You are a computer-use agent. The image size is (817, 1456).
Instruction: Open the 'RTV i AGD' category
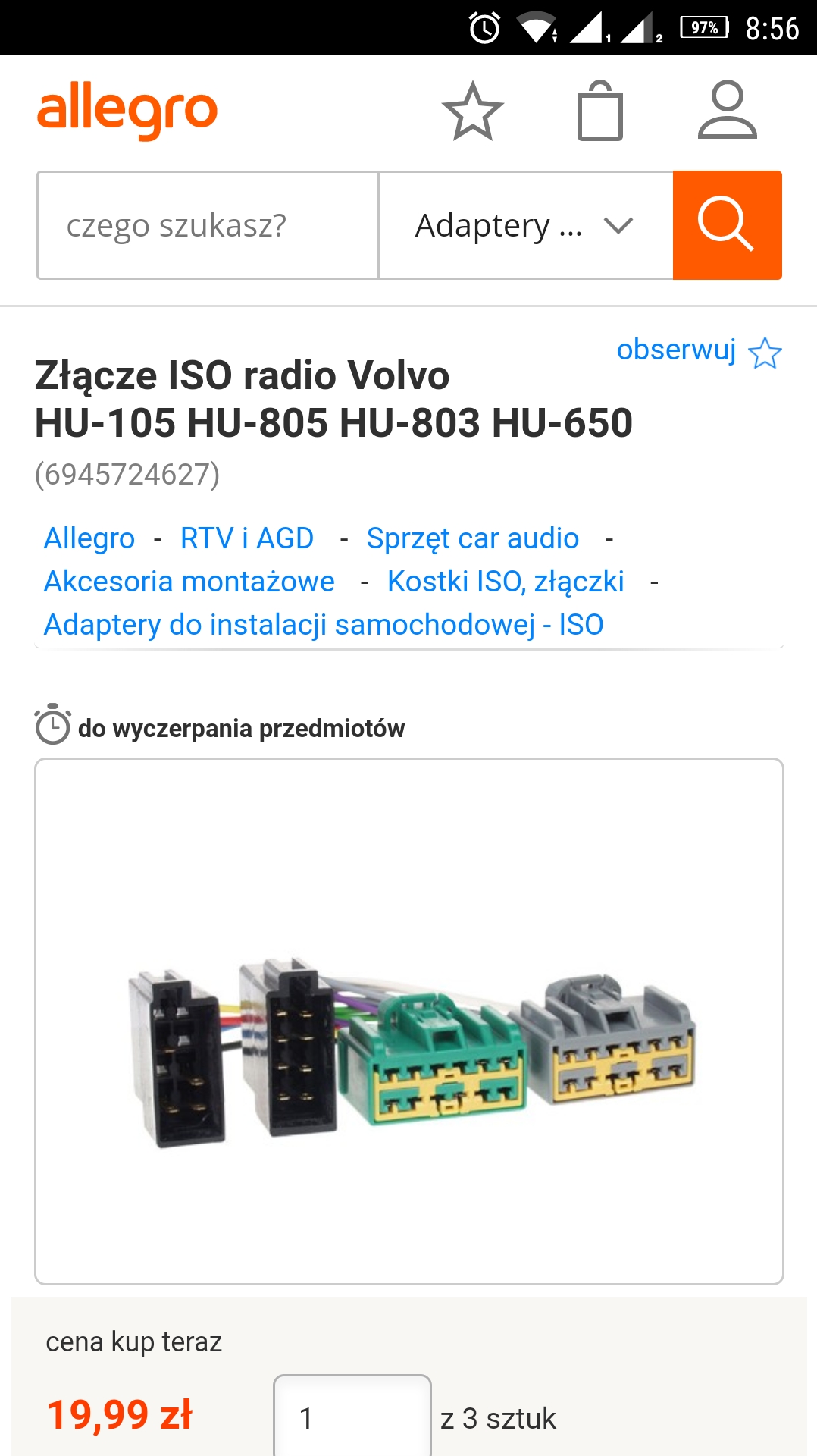click(247, 538)
